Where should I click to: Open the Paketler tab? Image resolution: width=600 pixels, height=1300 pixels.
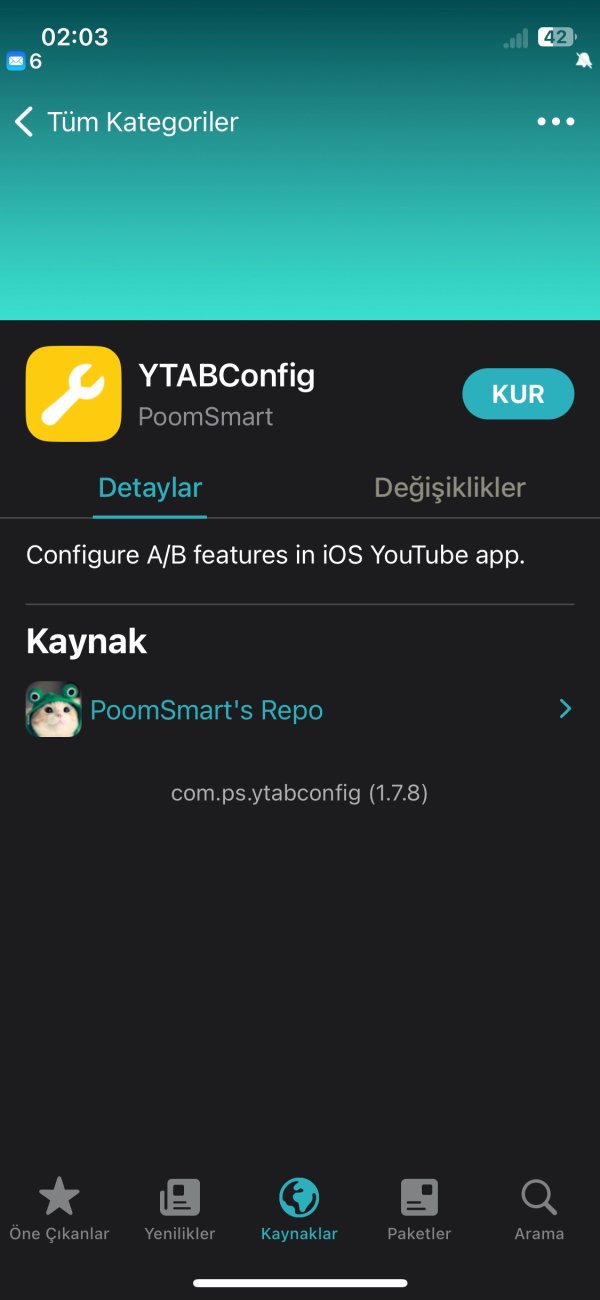coord(419,1208)
